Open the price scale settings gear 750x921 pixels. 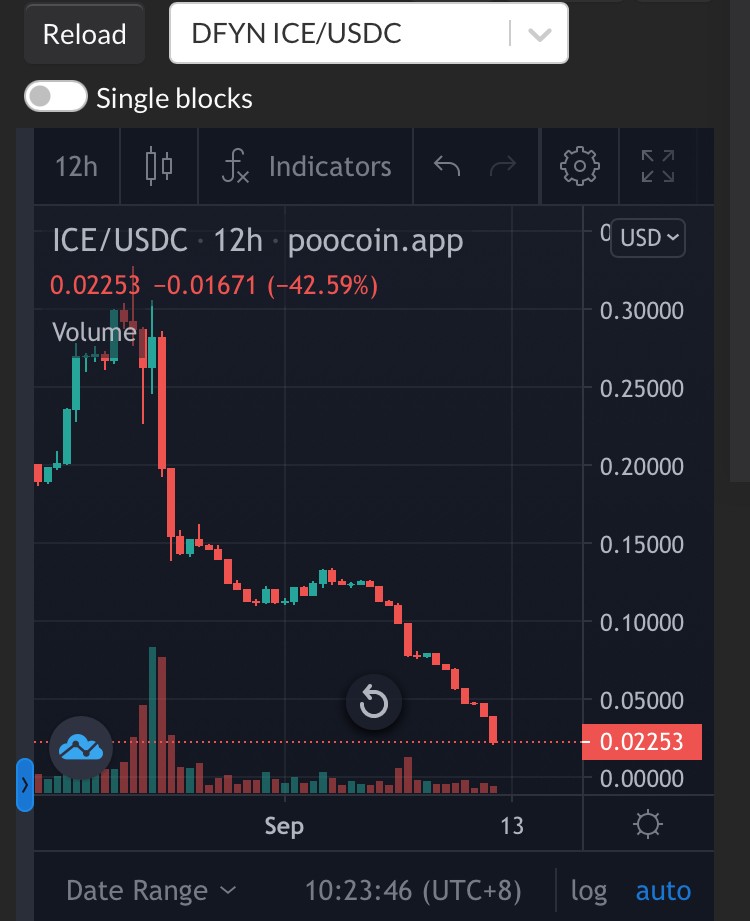[648, 824]
